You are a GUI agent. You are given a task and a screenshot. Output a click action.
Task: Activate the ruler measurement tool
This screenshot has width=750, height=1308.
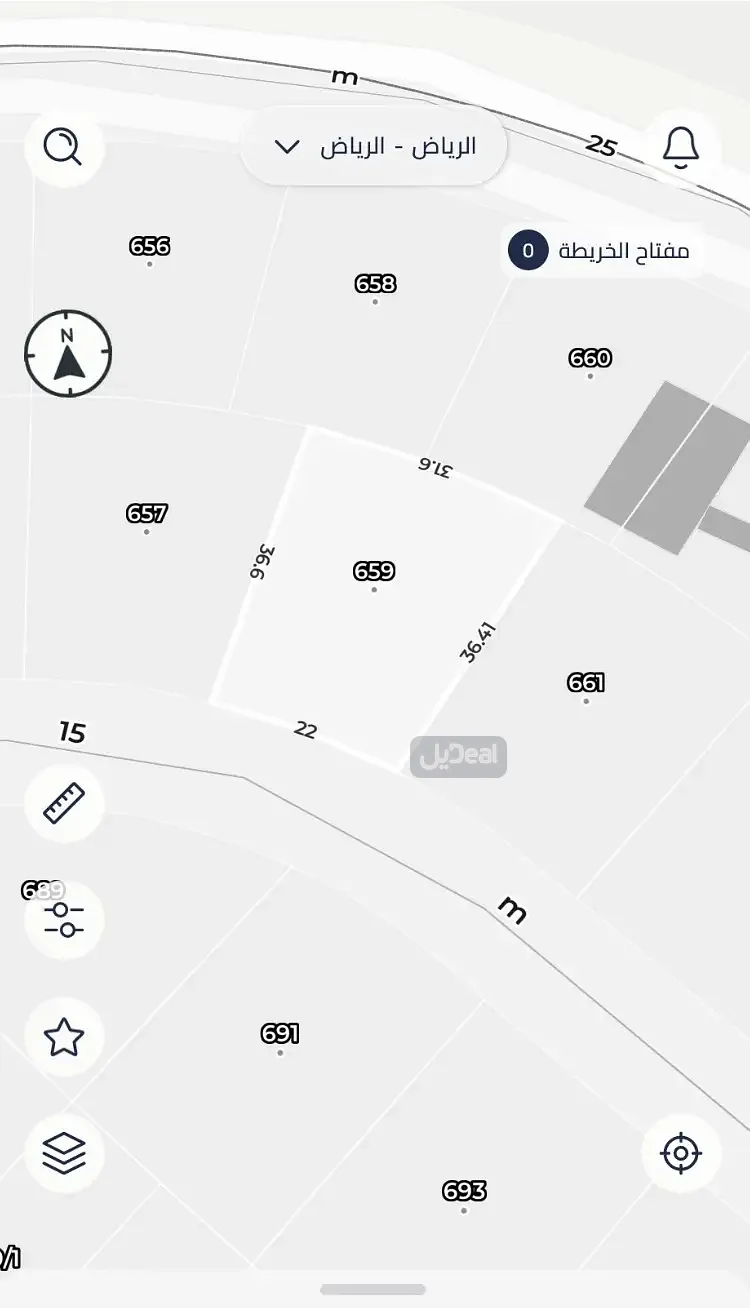click(x=64, y=803)
